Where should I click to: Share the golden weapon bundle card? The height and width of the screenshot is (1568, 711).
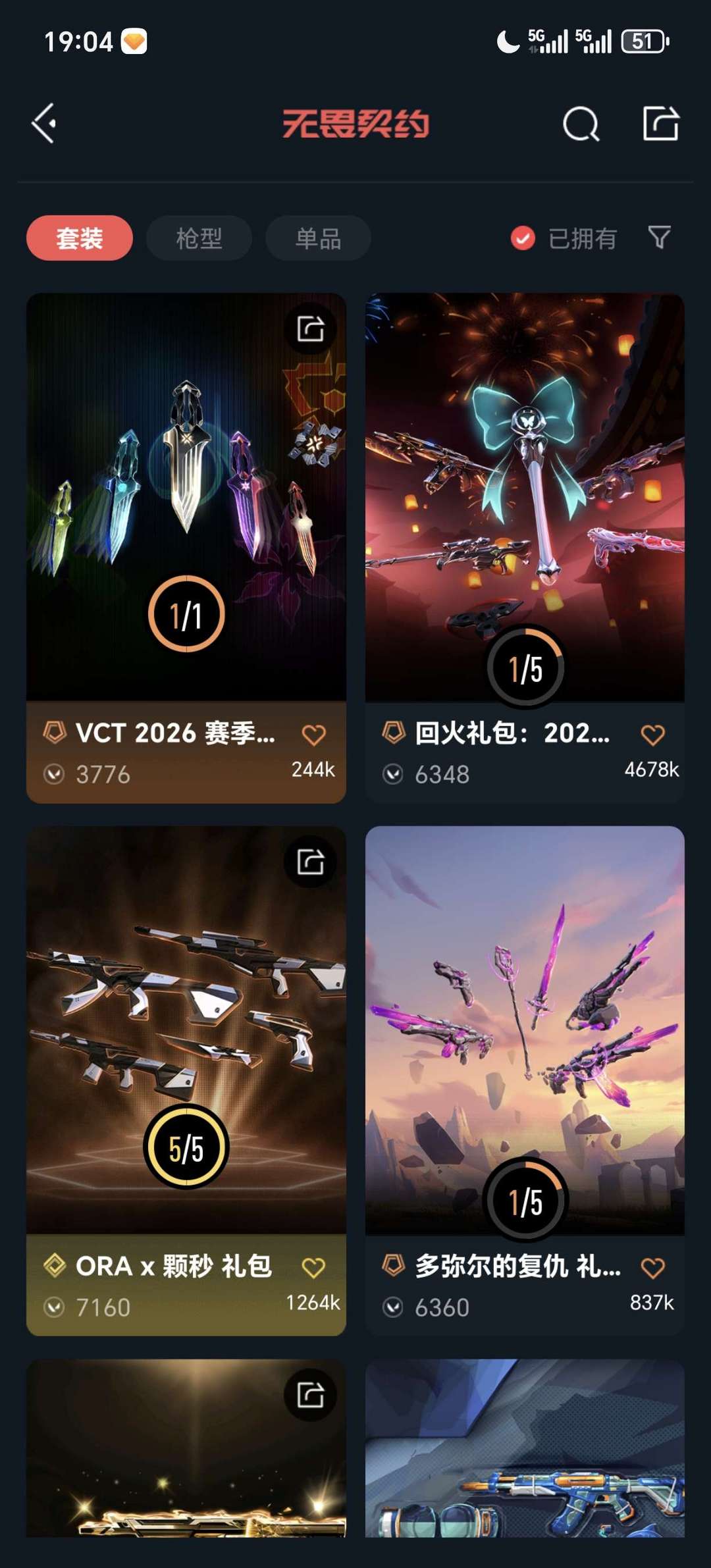click(310, 1395)
